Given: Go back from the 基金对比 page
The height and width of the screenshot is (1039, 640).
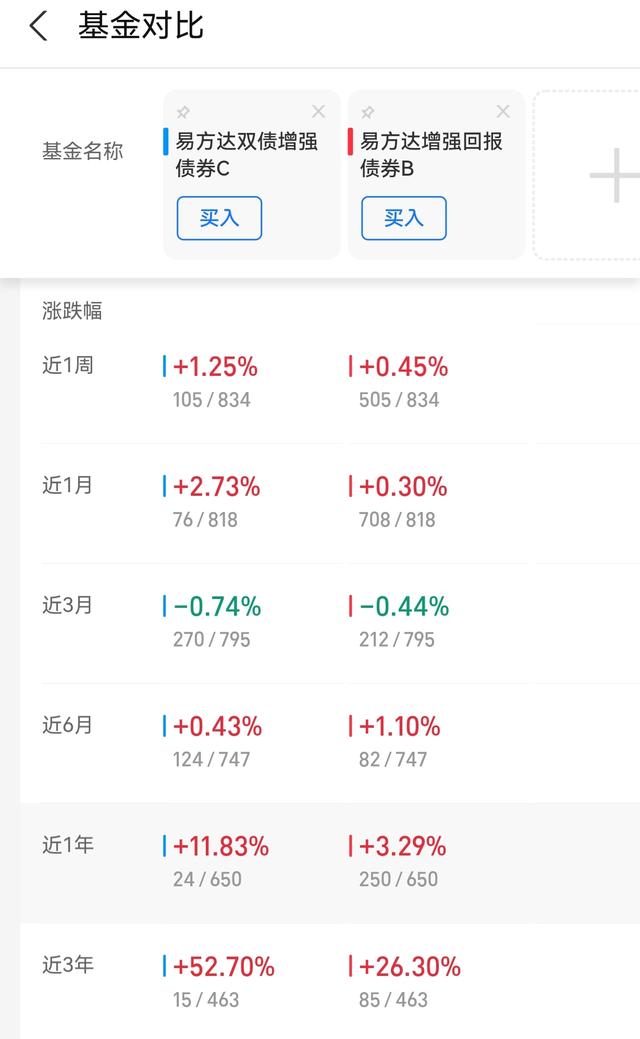Looking at the screenshot, I should tap(38, 26).
